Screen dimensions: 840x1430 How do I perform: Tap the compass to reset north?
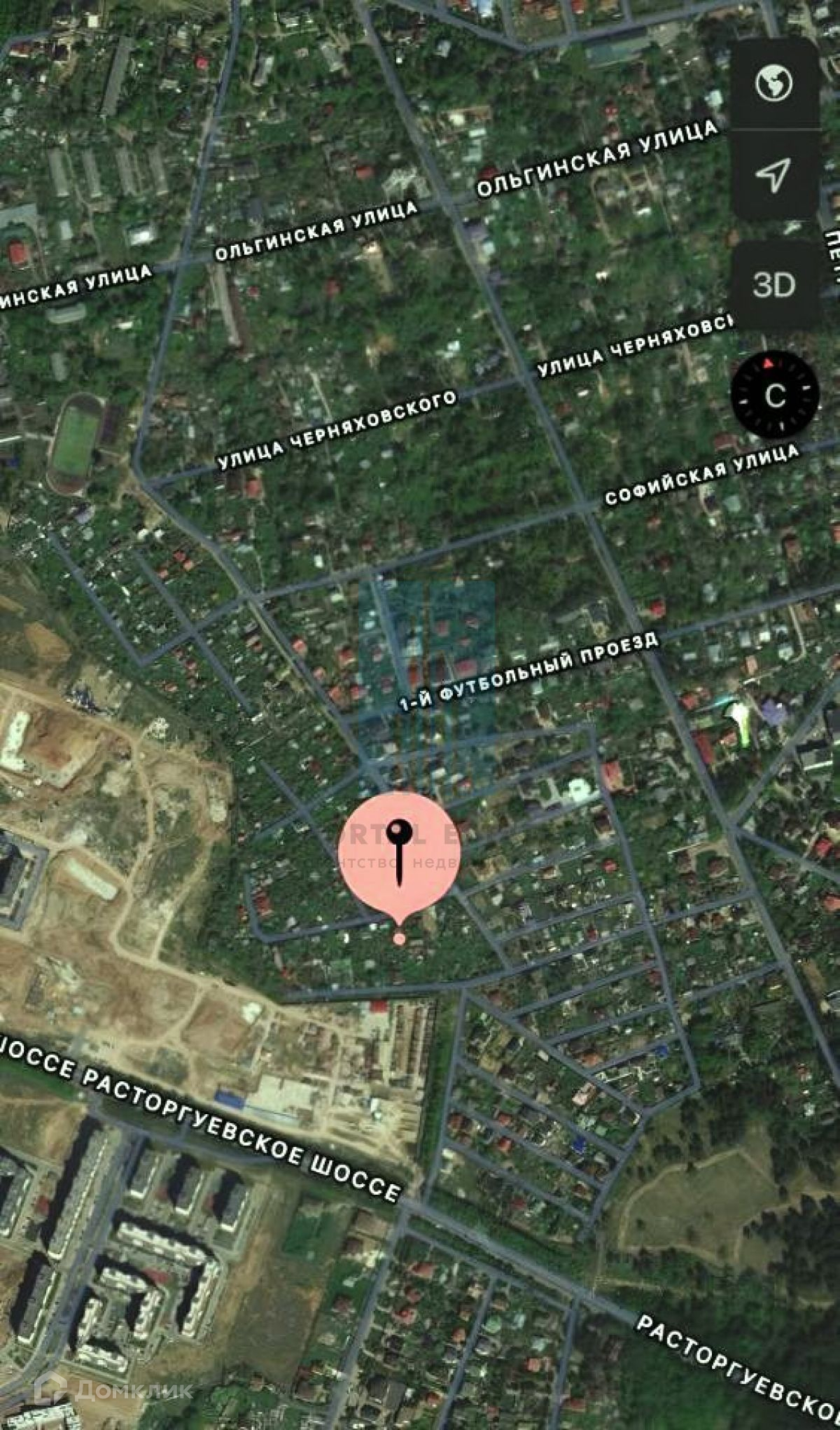click(x=774, y=396)
